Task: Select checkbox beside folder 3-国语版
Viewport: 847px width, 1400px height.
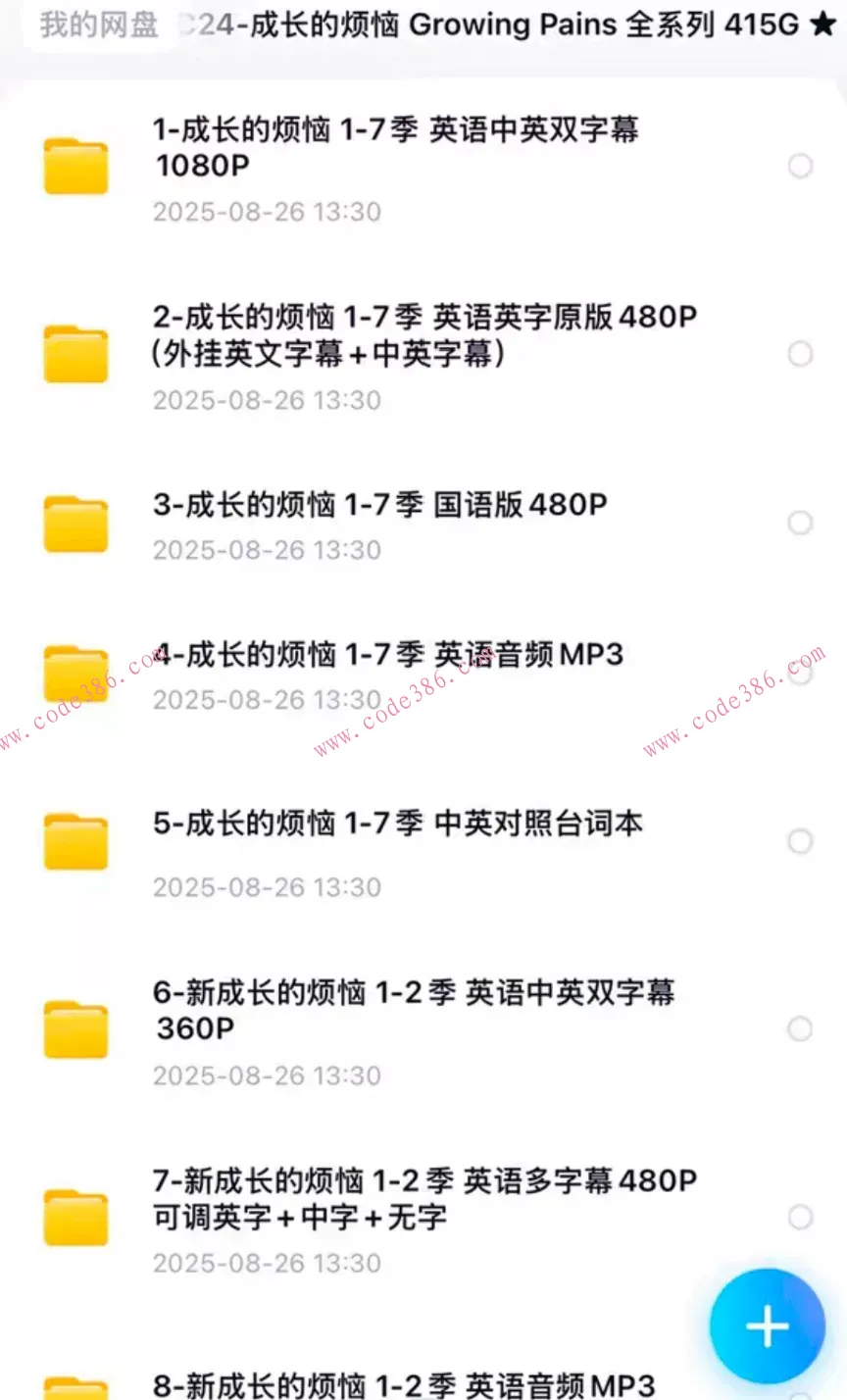Action: [x=799, y=523]
